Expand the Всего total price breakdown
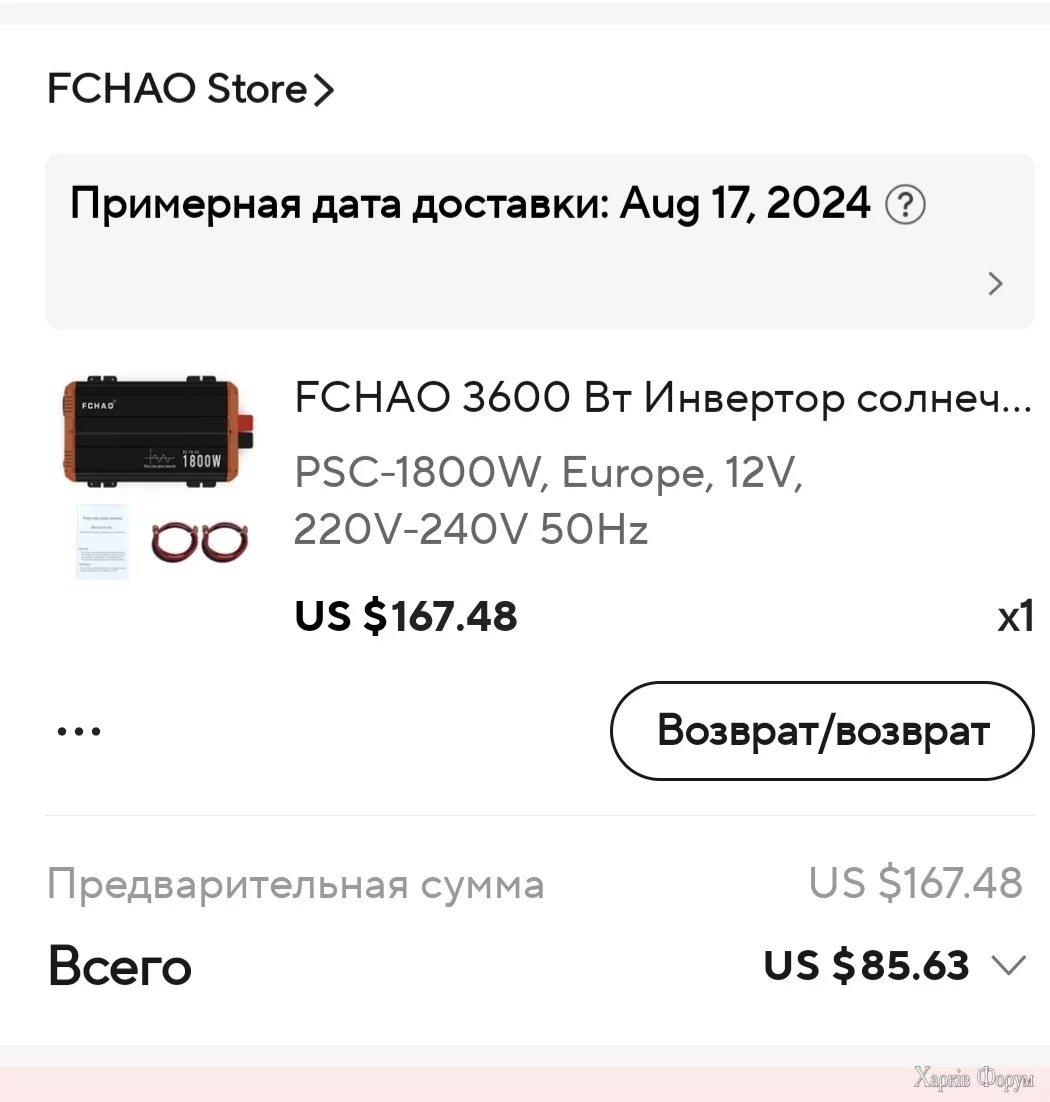The image size is (1050, 1102). [1008, 965]
